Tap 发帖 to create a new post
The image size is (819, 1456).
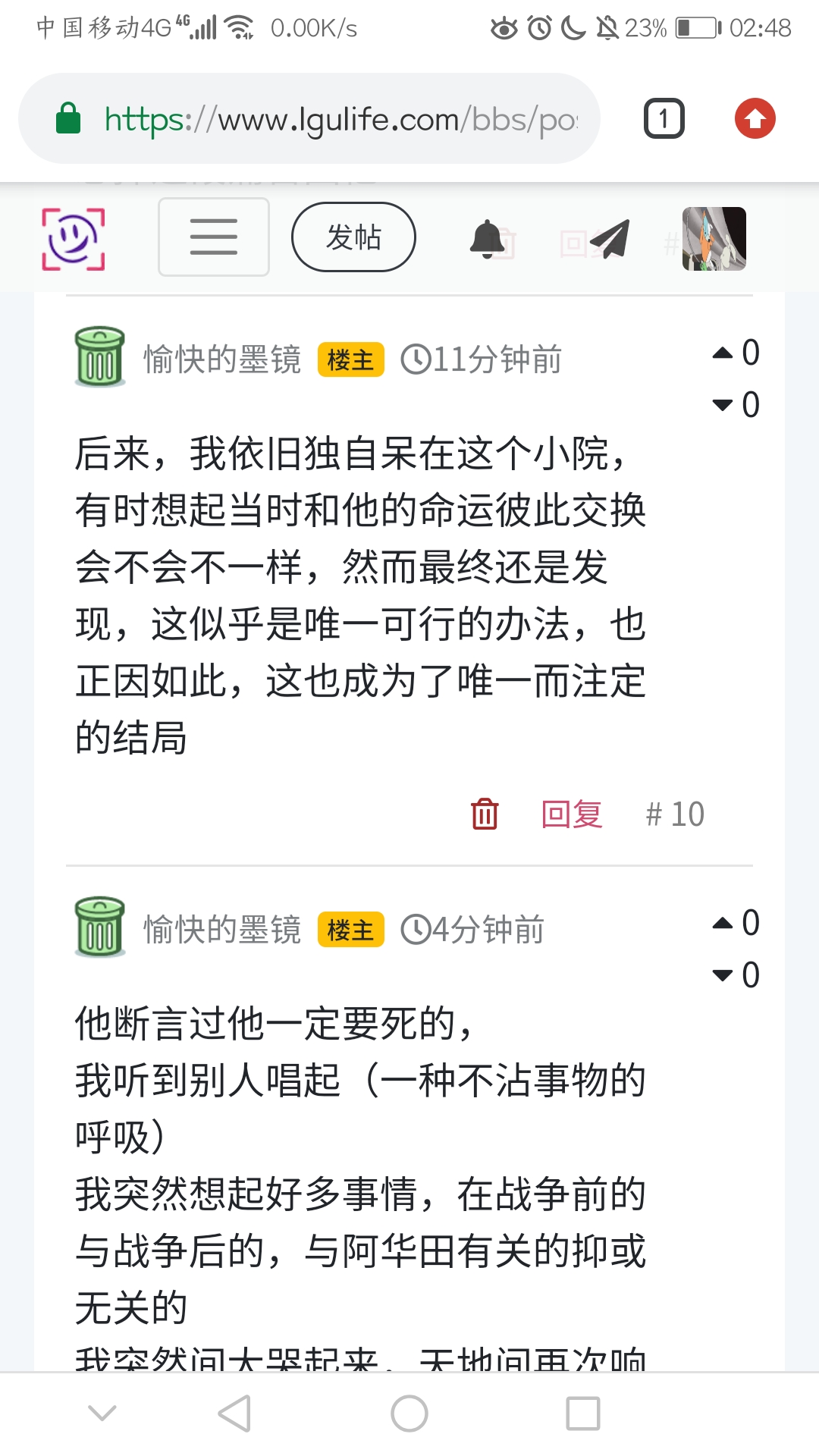point(353,237)
